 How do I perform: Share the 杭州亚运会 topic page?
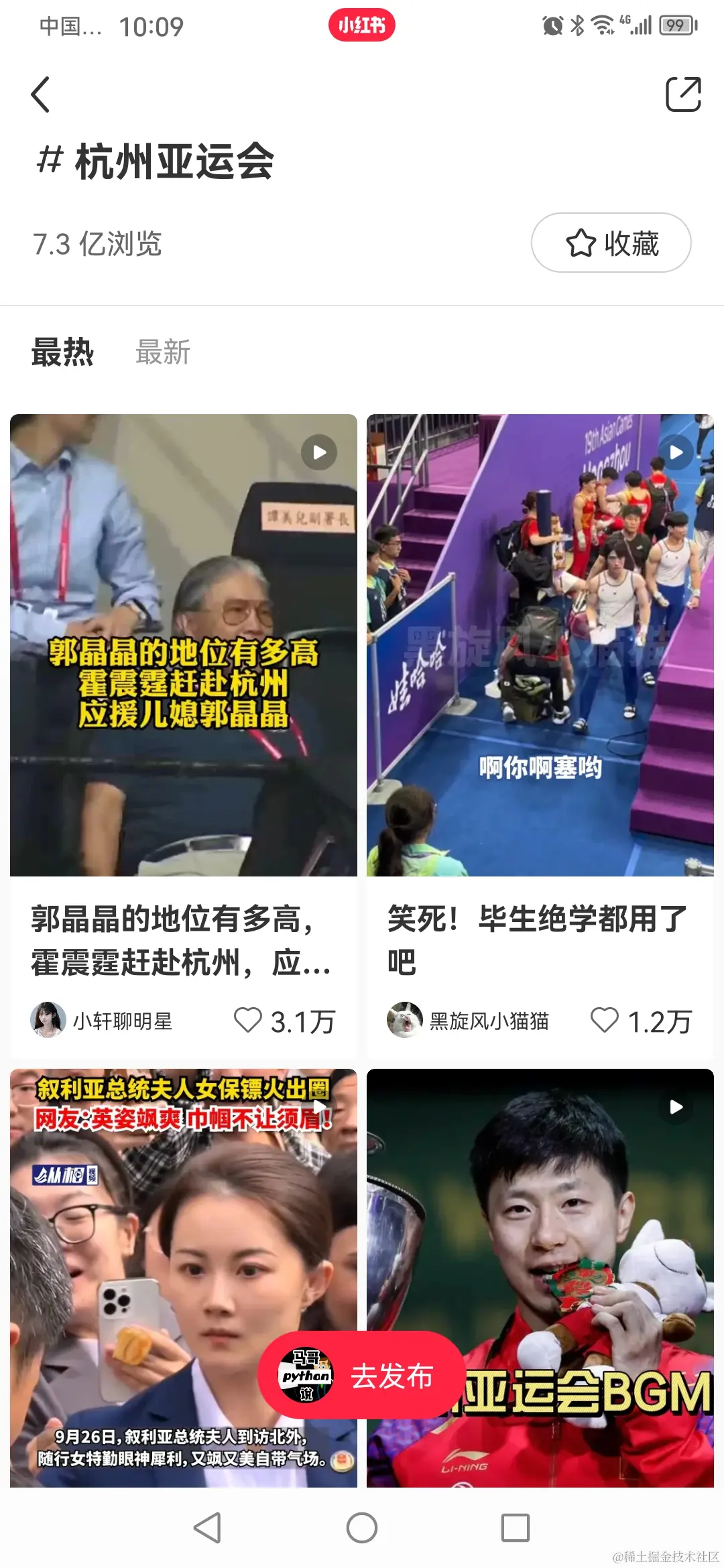point(682,94)
